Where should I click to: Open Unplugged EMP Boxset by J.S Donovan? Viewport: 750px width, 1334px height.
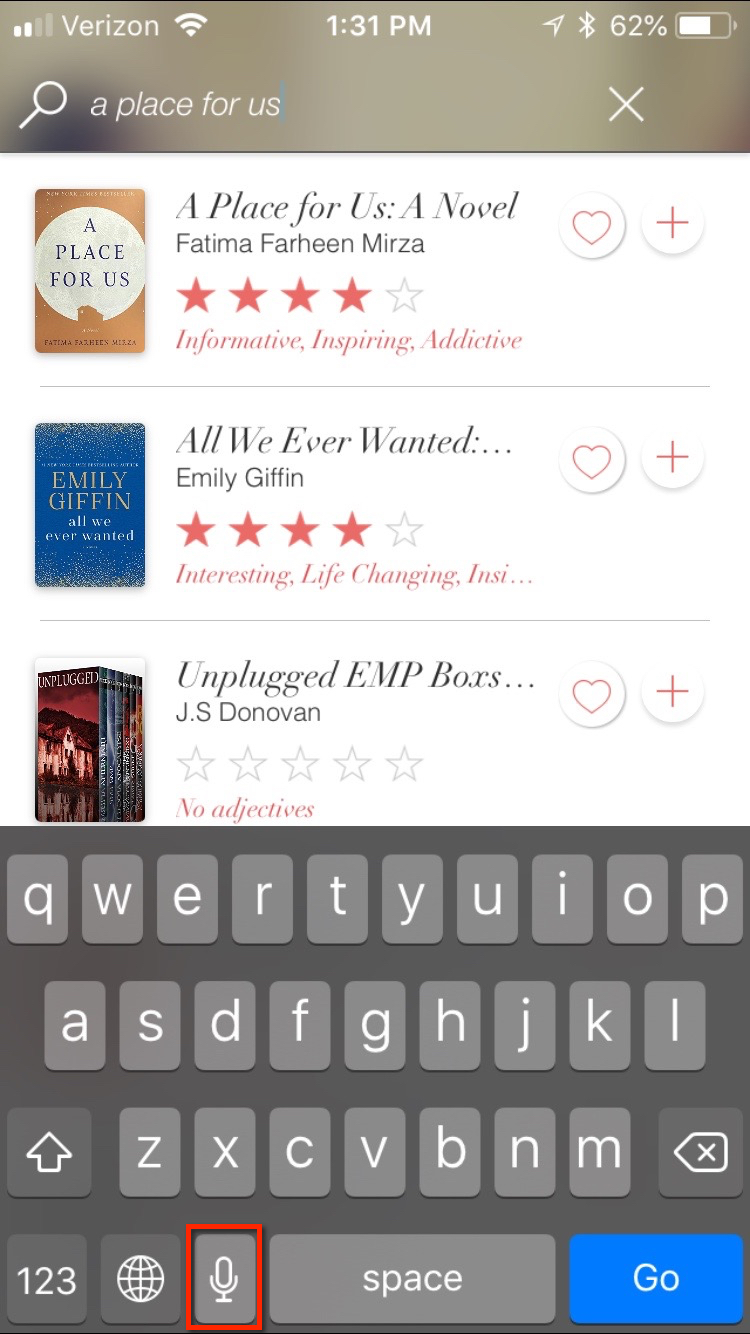[x=354, y=677]
